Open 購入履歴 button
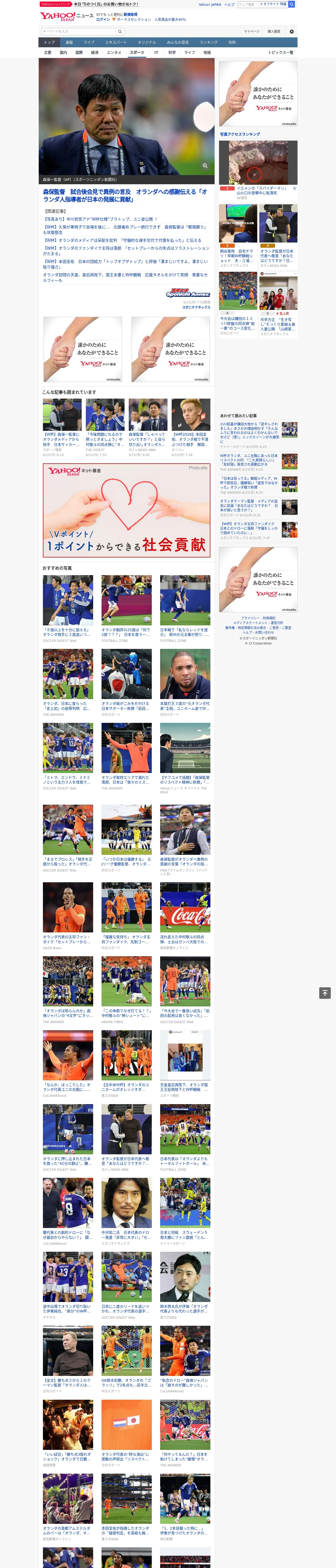The width and height of the screenshot is (336, 1568). 274,32
